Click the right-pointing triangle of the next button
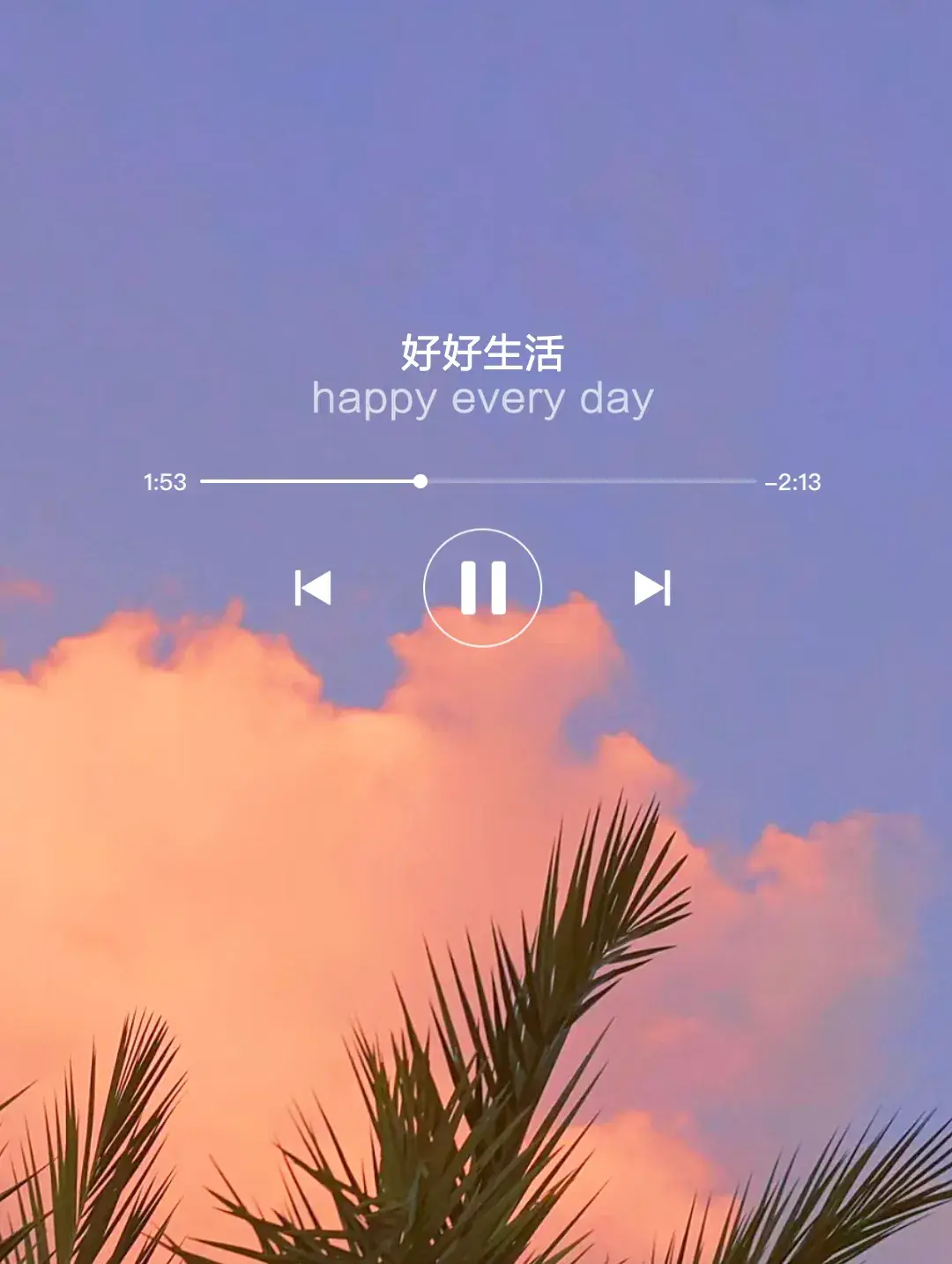 click(646, 588)
